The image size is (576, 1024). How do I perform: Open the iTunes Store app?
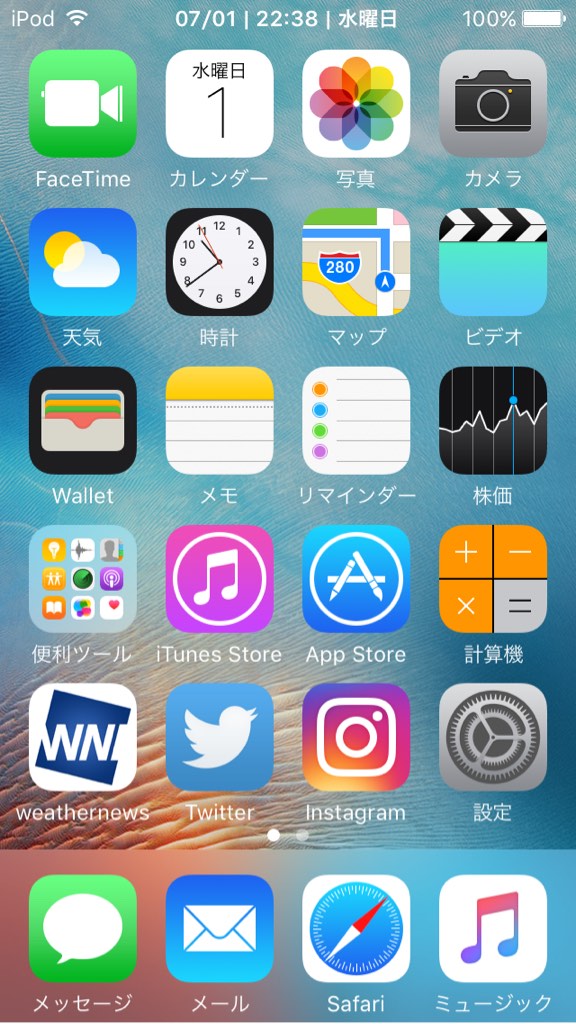219,579
